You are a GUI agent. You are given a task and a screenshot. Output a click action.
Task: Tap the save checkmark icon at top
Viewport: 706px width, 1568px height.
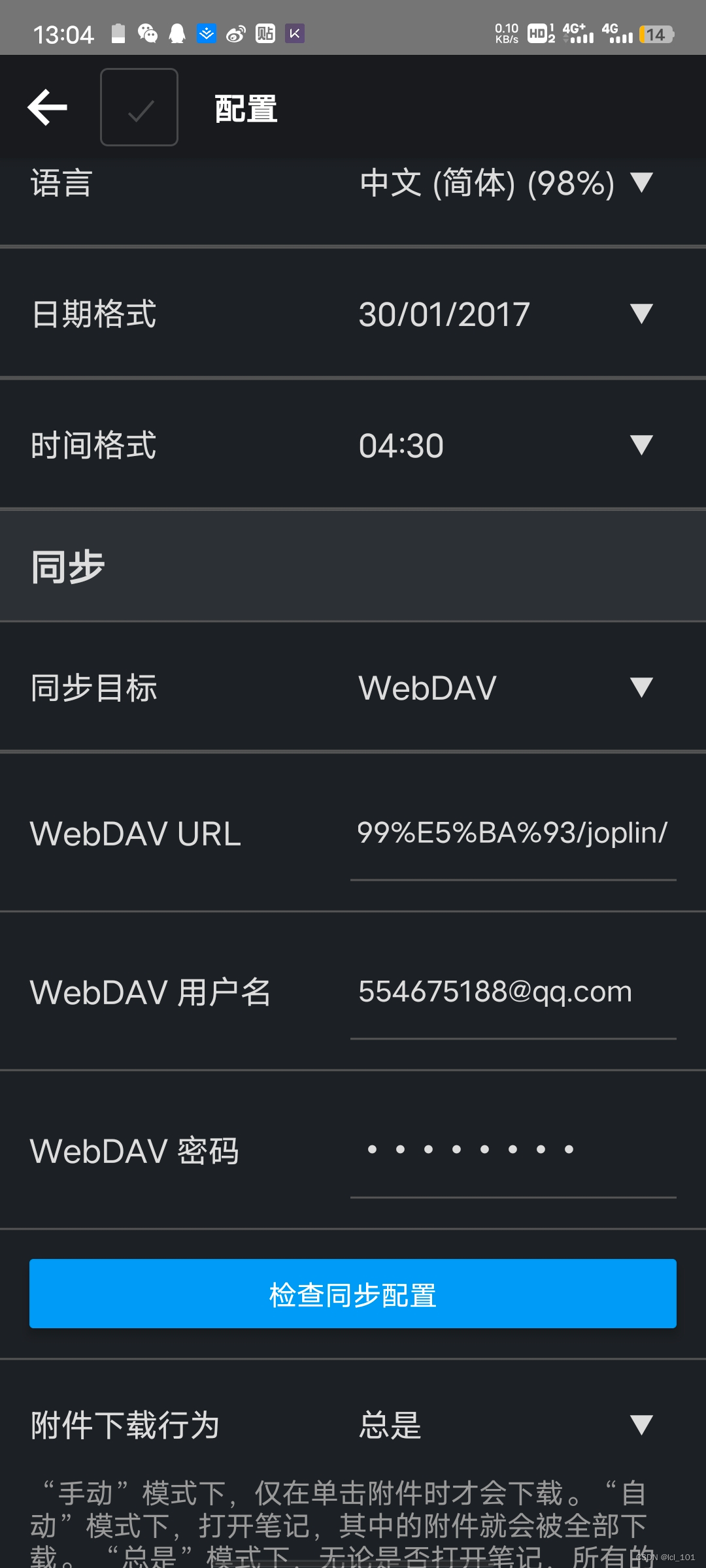point(139,106)
